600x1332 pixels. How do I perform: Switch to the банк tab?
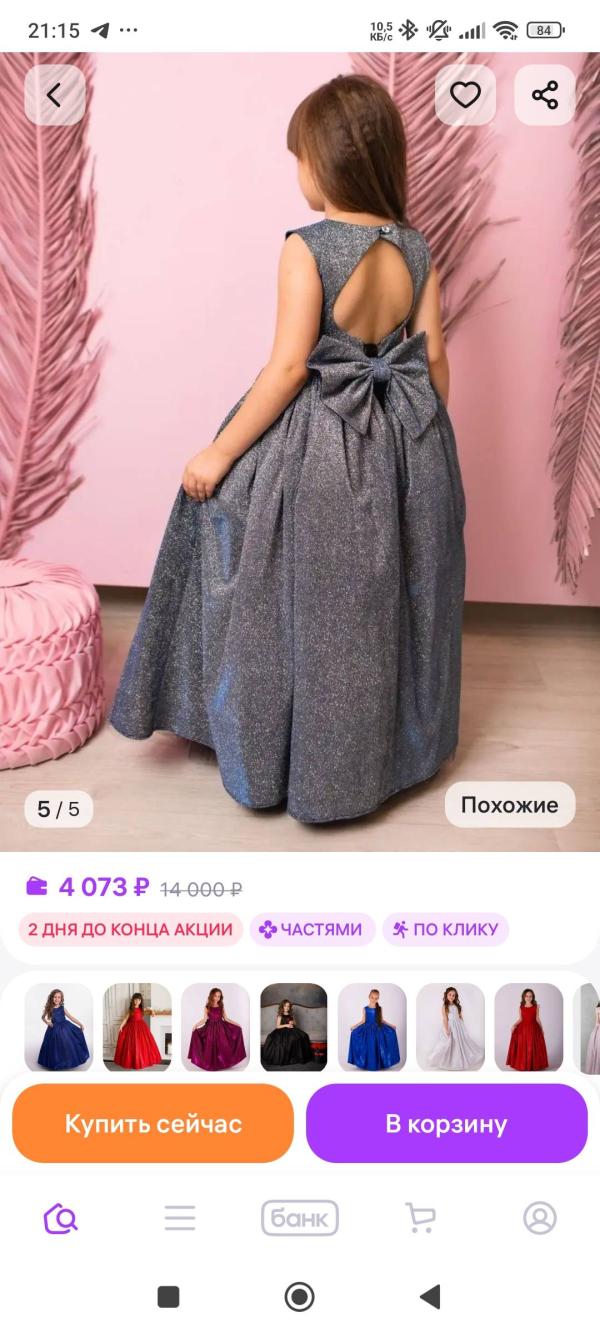point(300,1218)
